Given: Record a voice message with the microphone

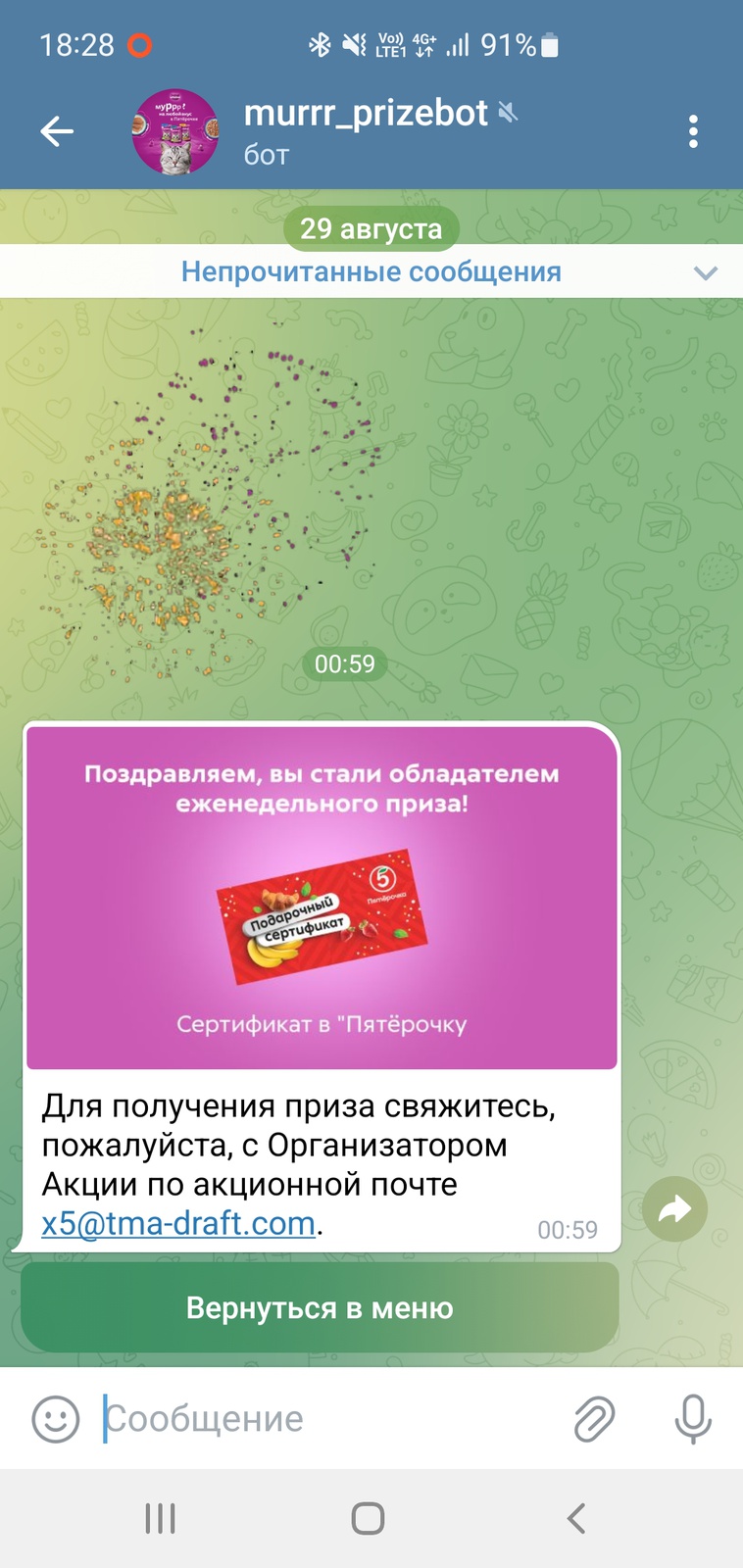Looking at the screenshot, I should tap(692, 1418).
